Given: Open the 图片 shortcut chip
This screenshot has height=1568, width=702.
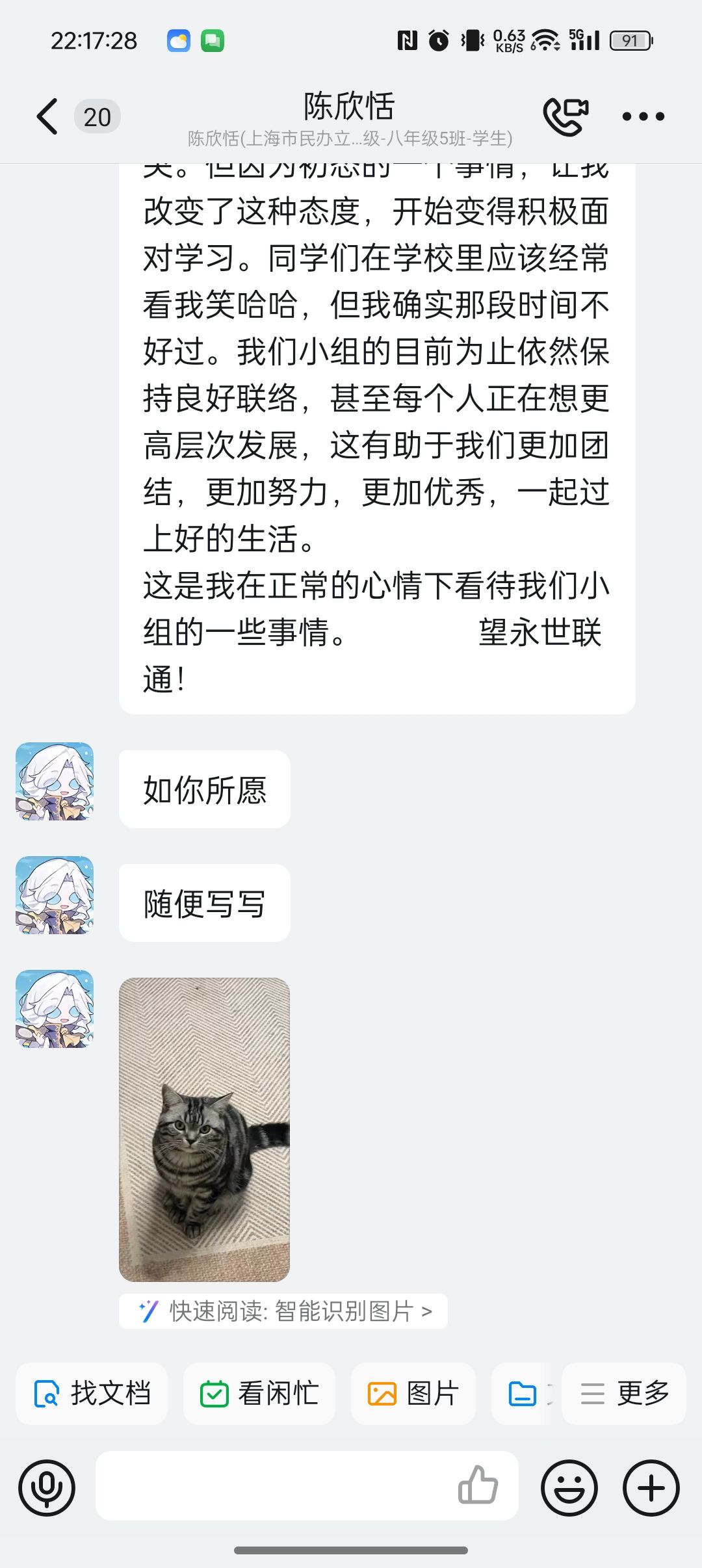Looking at the screenshot, I should 413,1393.
